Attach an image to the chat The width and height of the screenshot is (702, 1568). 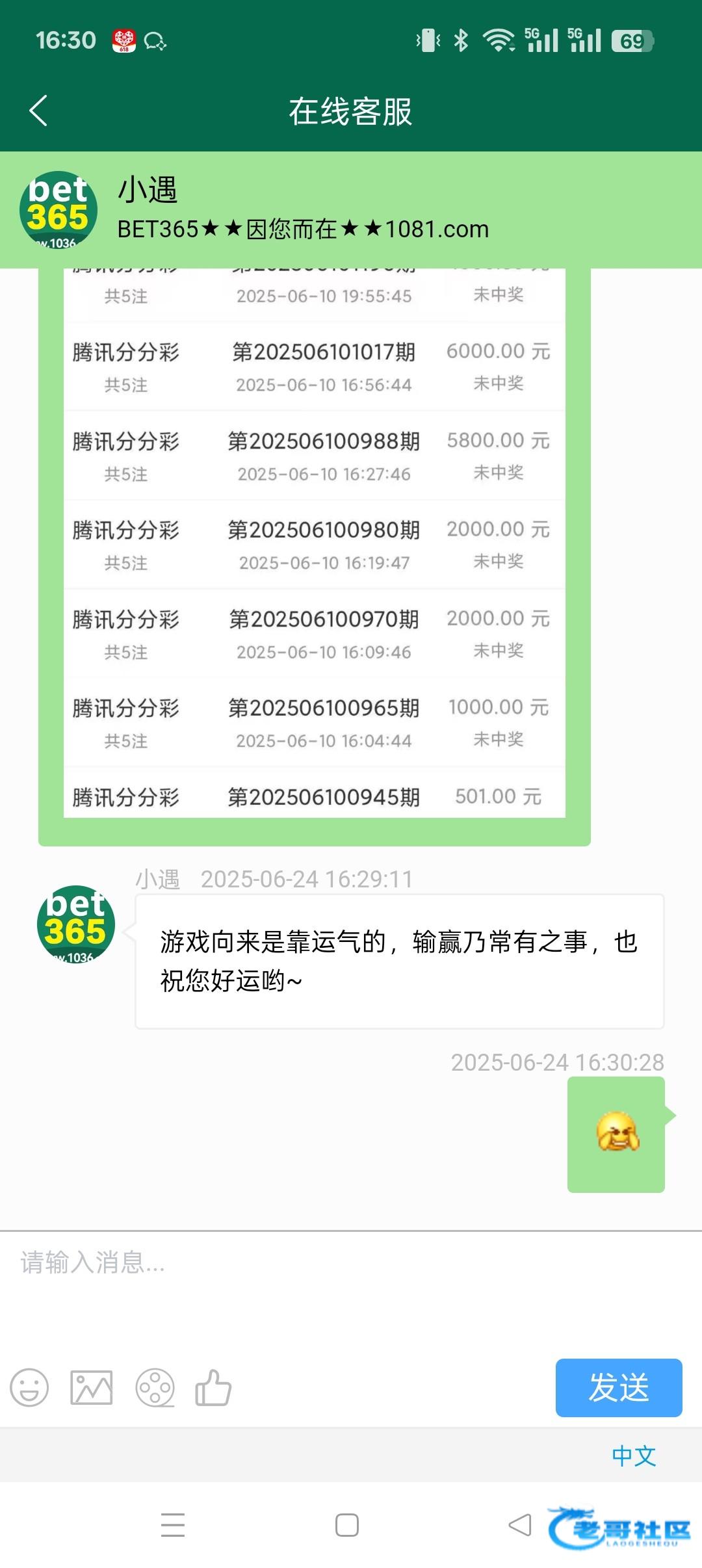click(x=91, y=1388)
